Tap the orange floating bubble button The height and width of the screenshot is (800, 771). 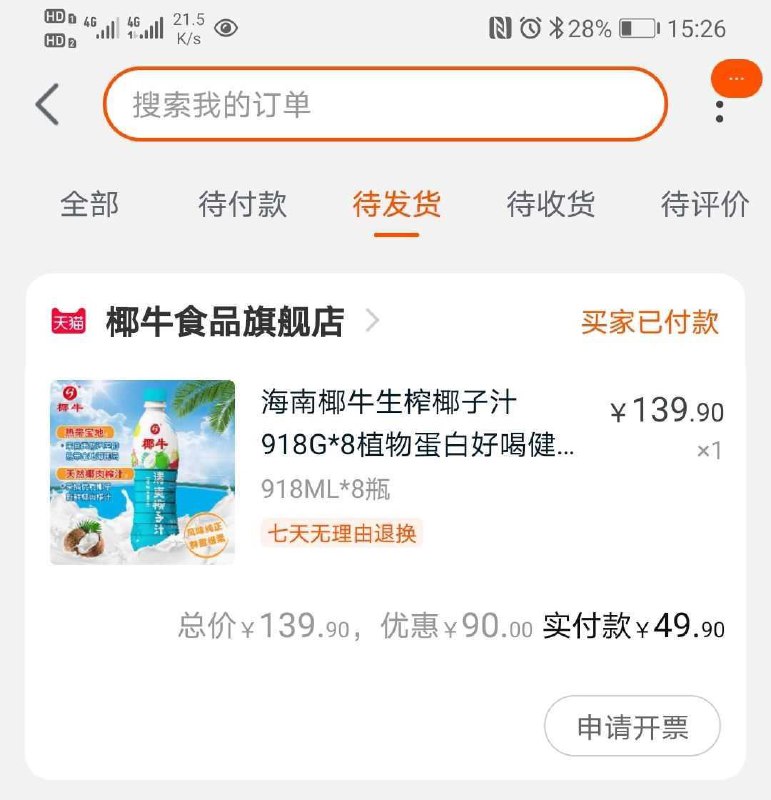pyautogui.click(x=736, y=78)
